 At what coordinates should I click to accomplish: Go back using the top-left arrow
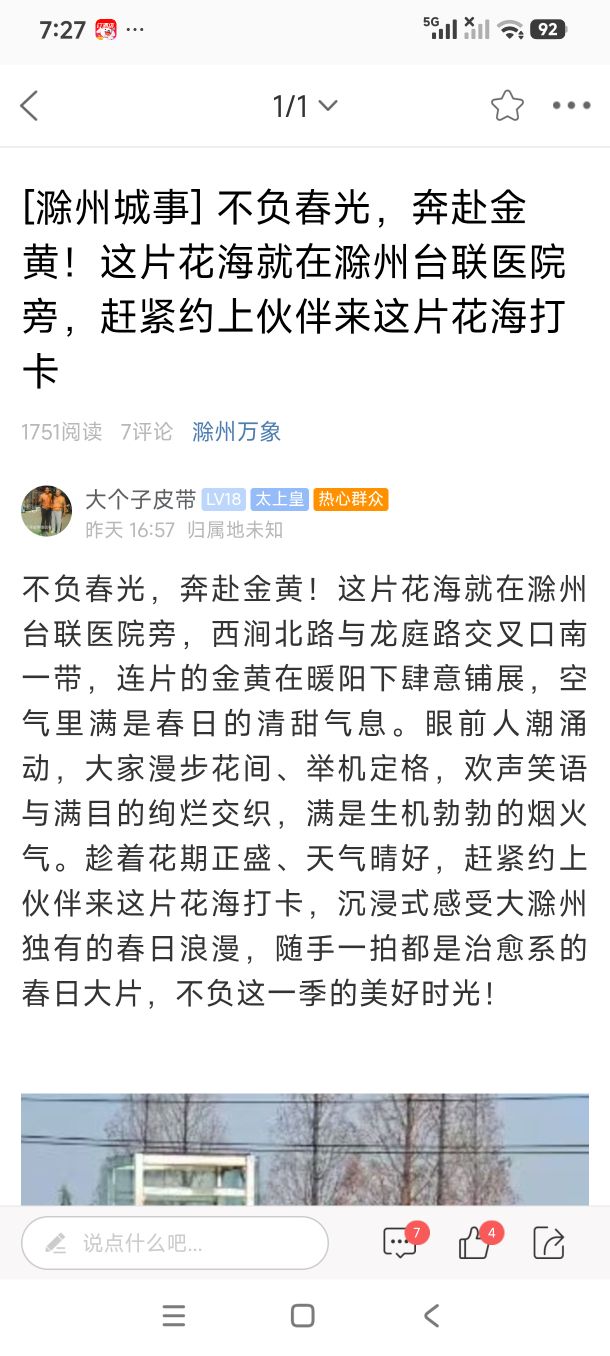point(29,105)
